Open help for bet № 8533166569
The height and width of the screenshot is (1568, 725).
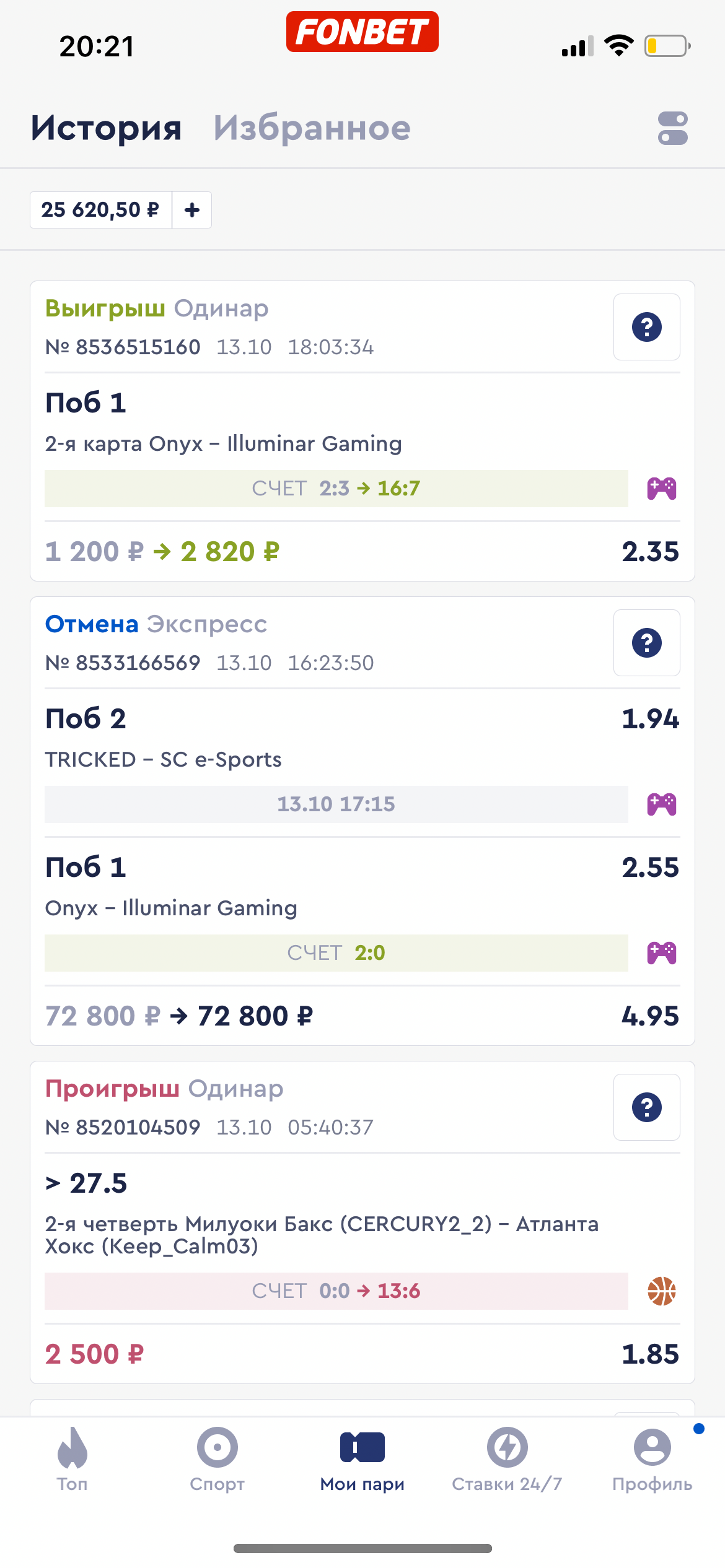[646, 643]
